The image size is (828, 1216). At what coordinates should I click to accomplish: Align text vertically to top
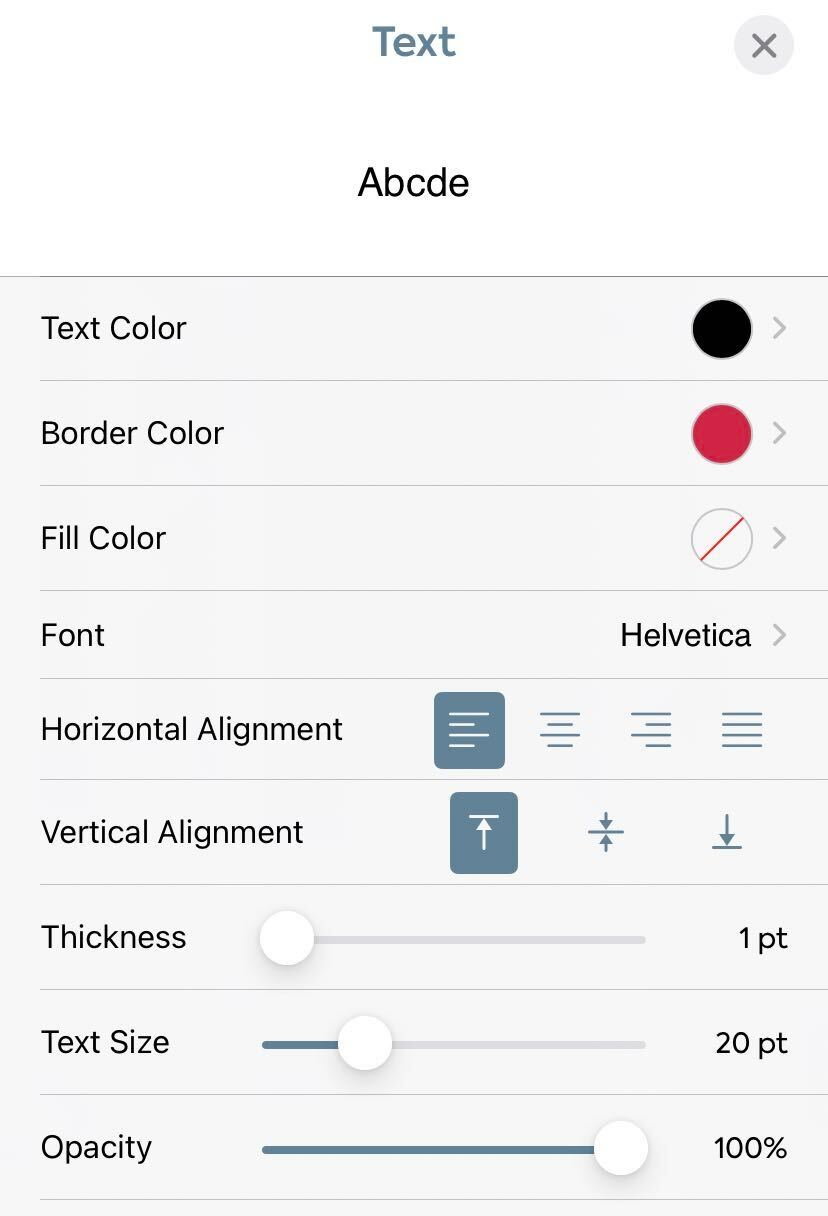[x=484, y=833]
